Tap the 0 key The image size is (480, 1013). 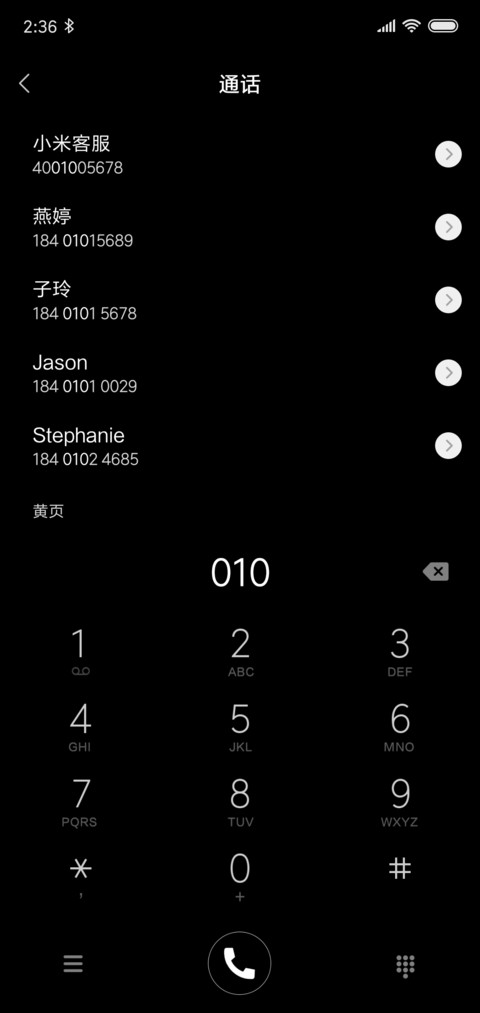[x=240, y=877]
